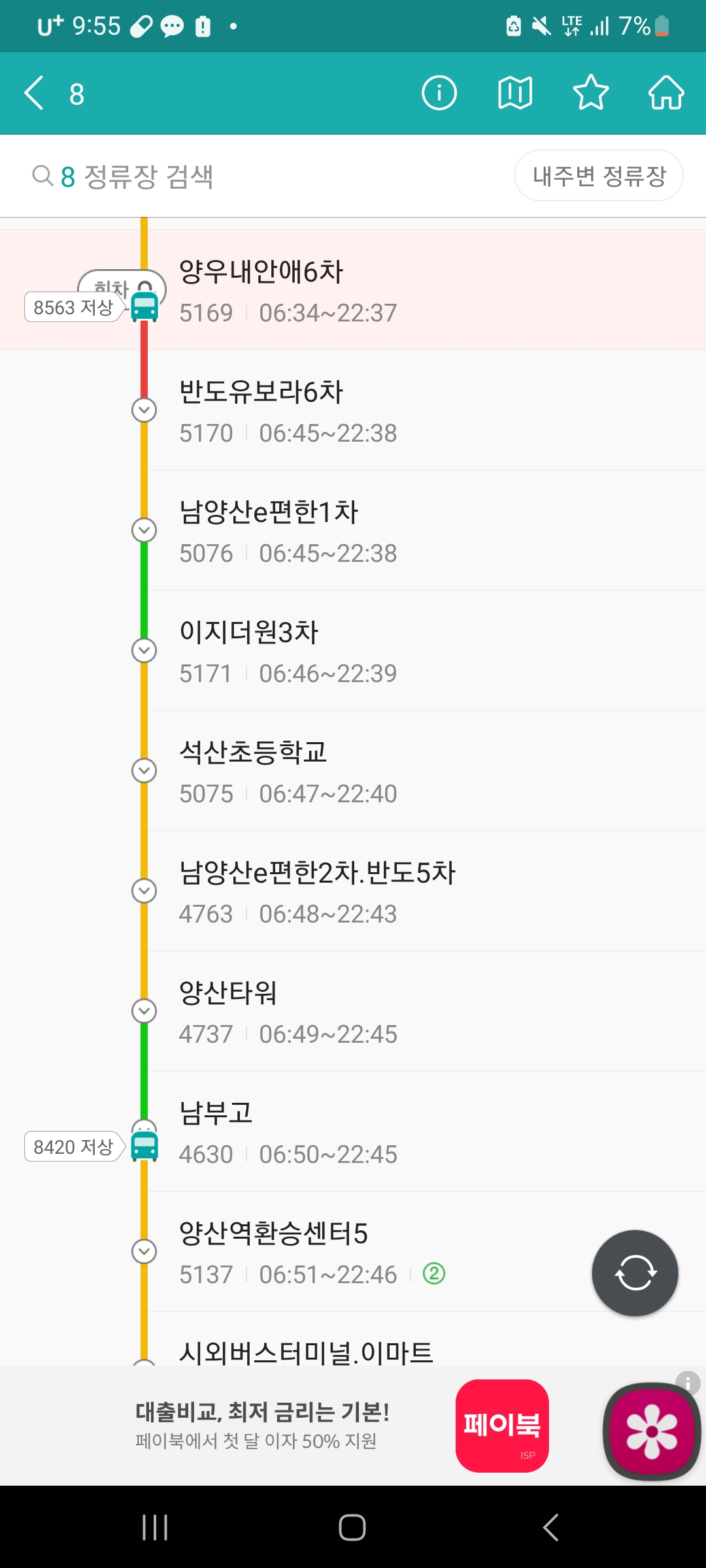Open recent apps from navigation bar
The image size is (706, 1568).
click(155, 1527)
